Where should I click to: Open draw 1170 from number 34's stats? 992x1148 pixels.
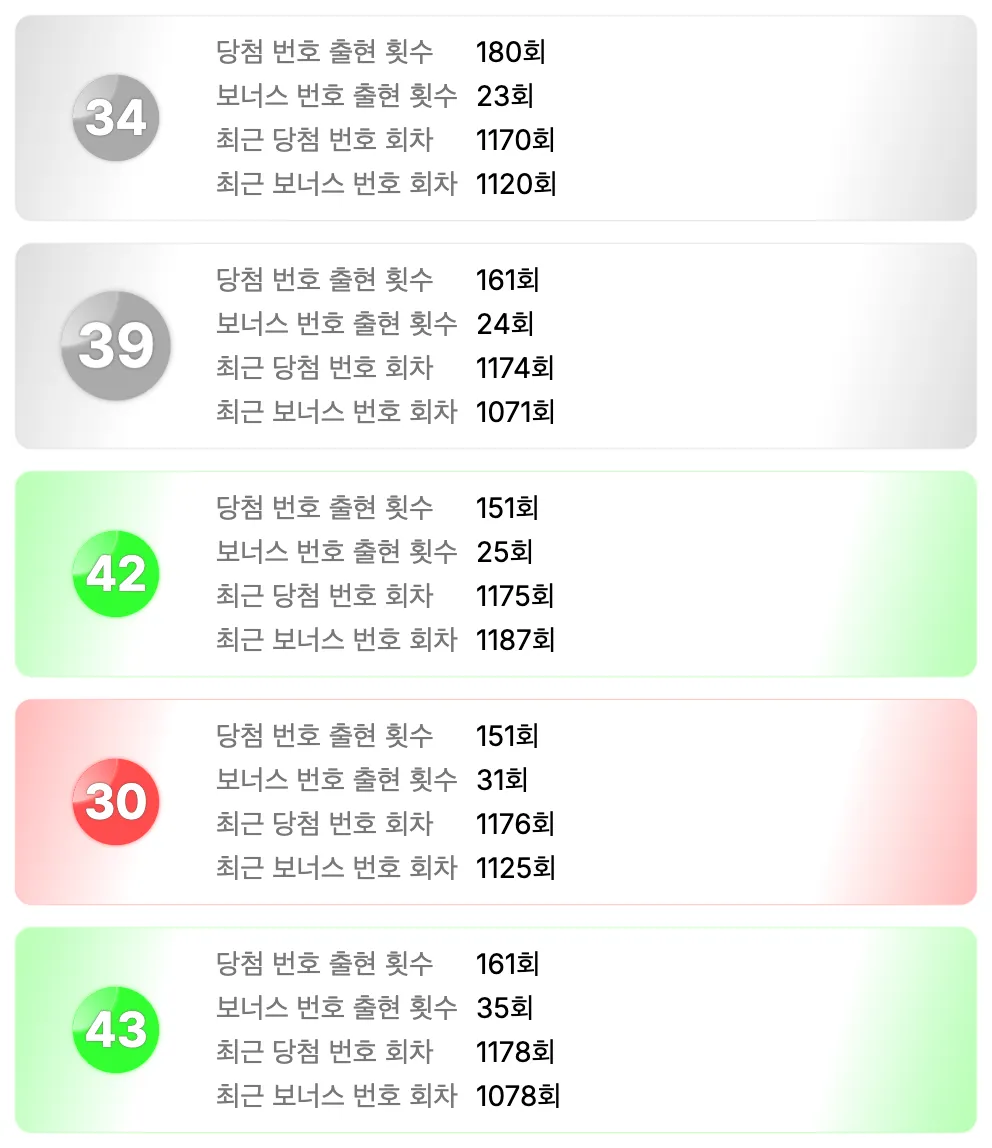coord(516,140)
